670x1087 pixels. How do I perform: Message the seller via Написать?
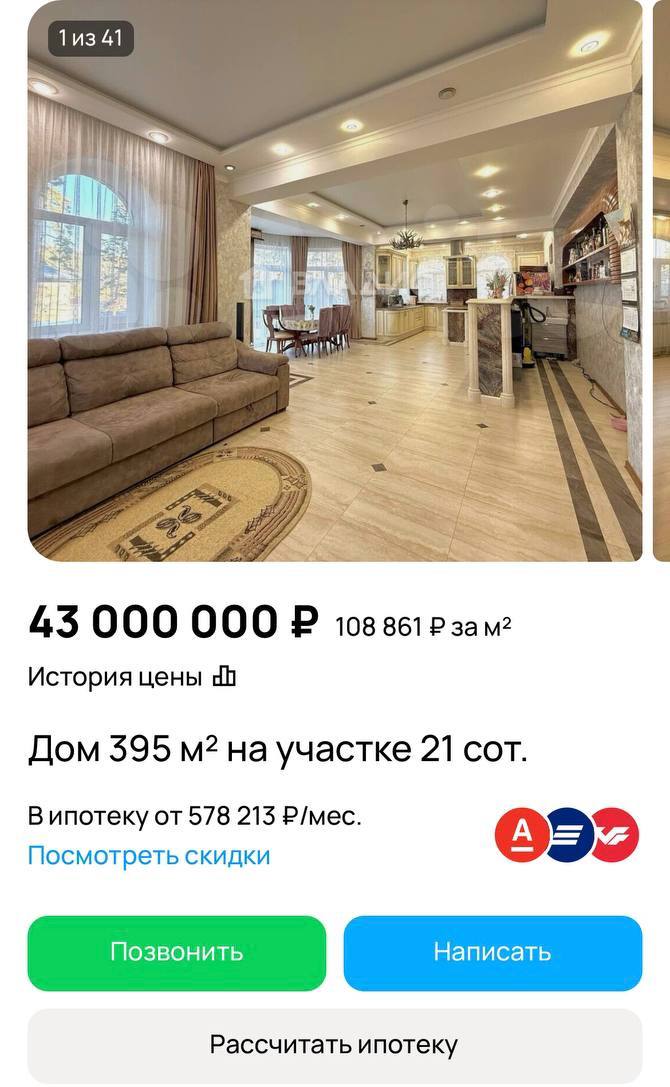coord(492,952)
